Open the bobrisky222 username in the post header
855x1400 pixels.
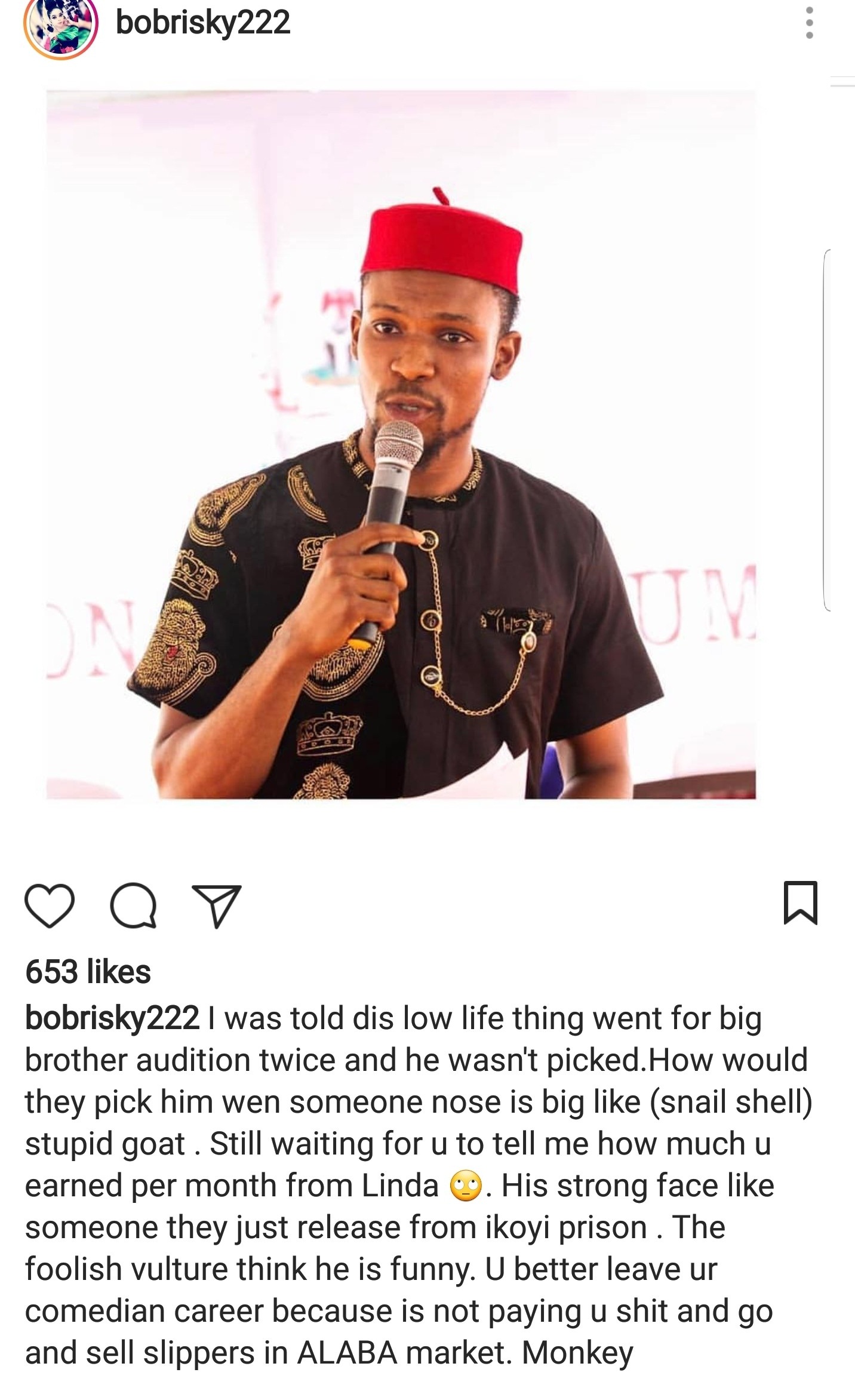(202, 23)
